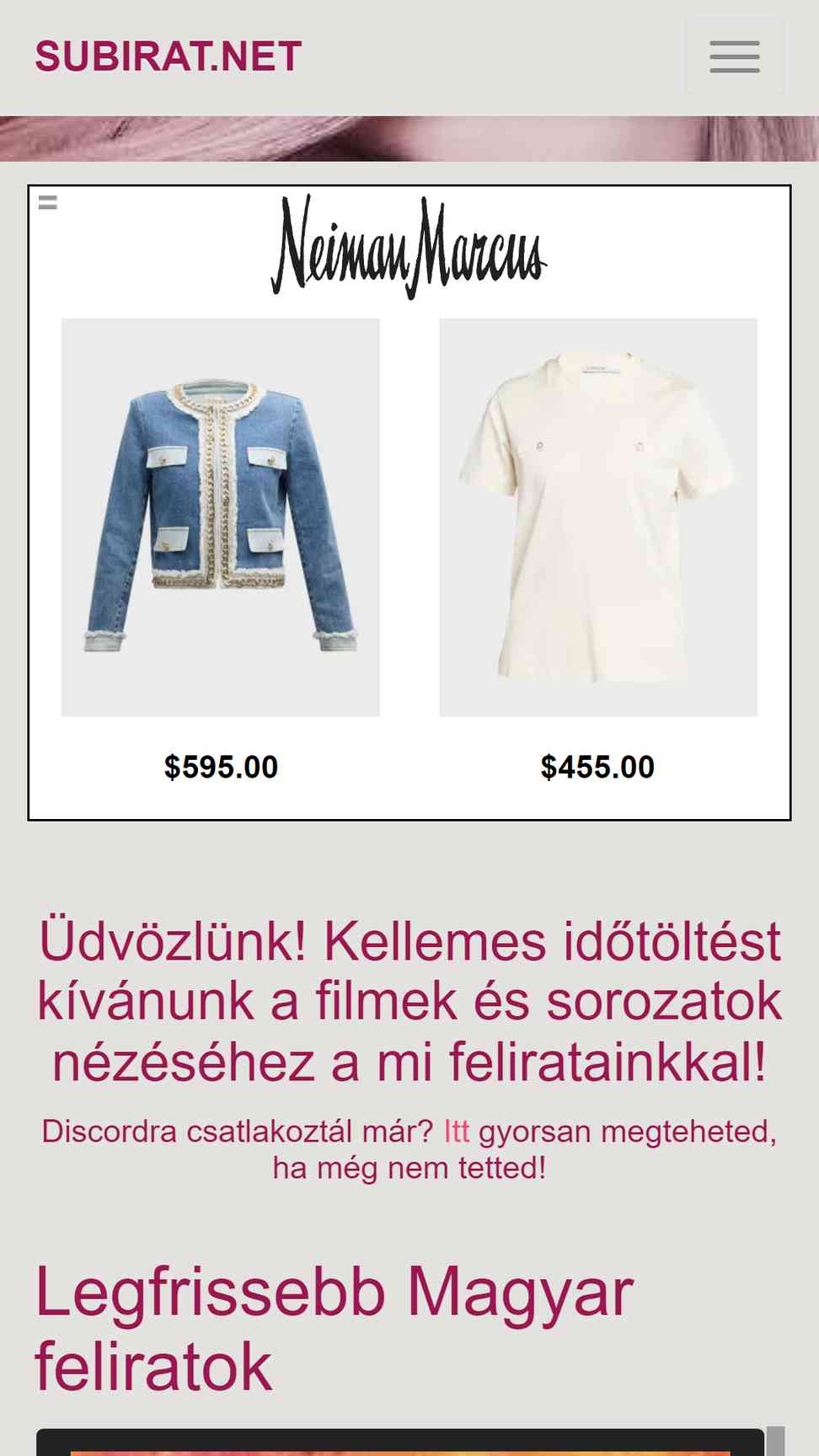The width and height of the screenshot is (819, 1456).
Task: Follow the 'Itt' Discord link
Action: pyautogui.click(x=457, y=1131)
